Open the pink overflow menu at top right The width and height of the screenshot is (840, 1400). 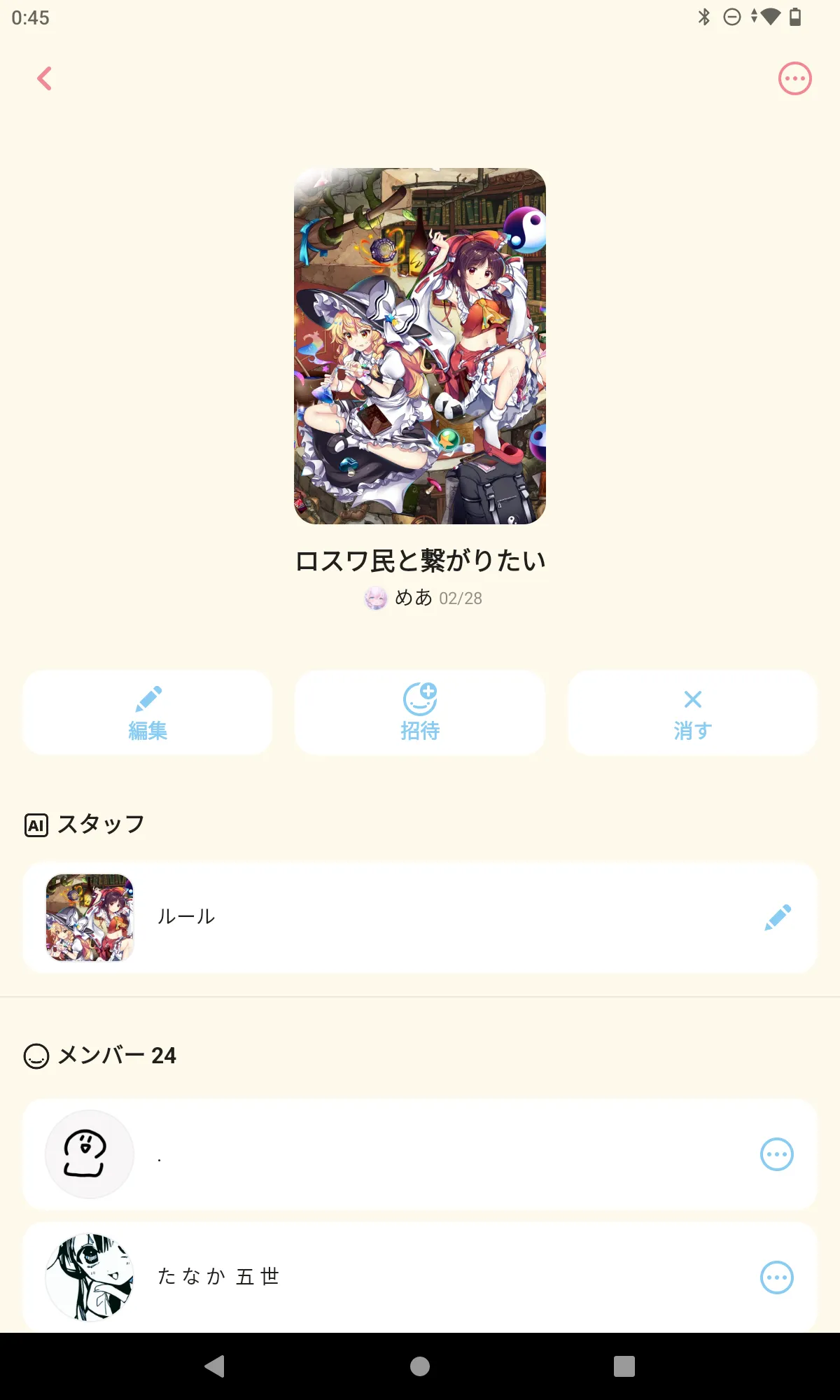coord(794,78)
